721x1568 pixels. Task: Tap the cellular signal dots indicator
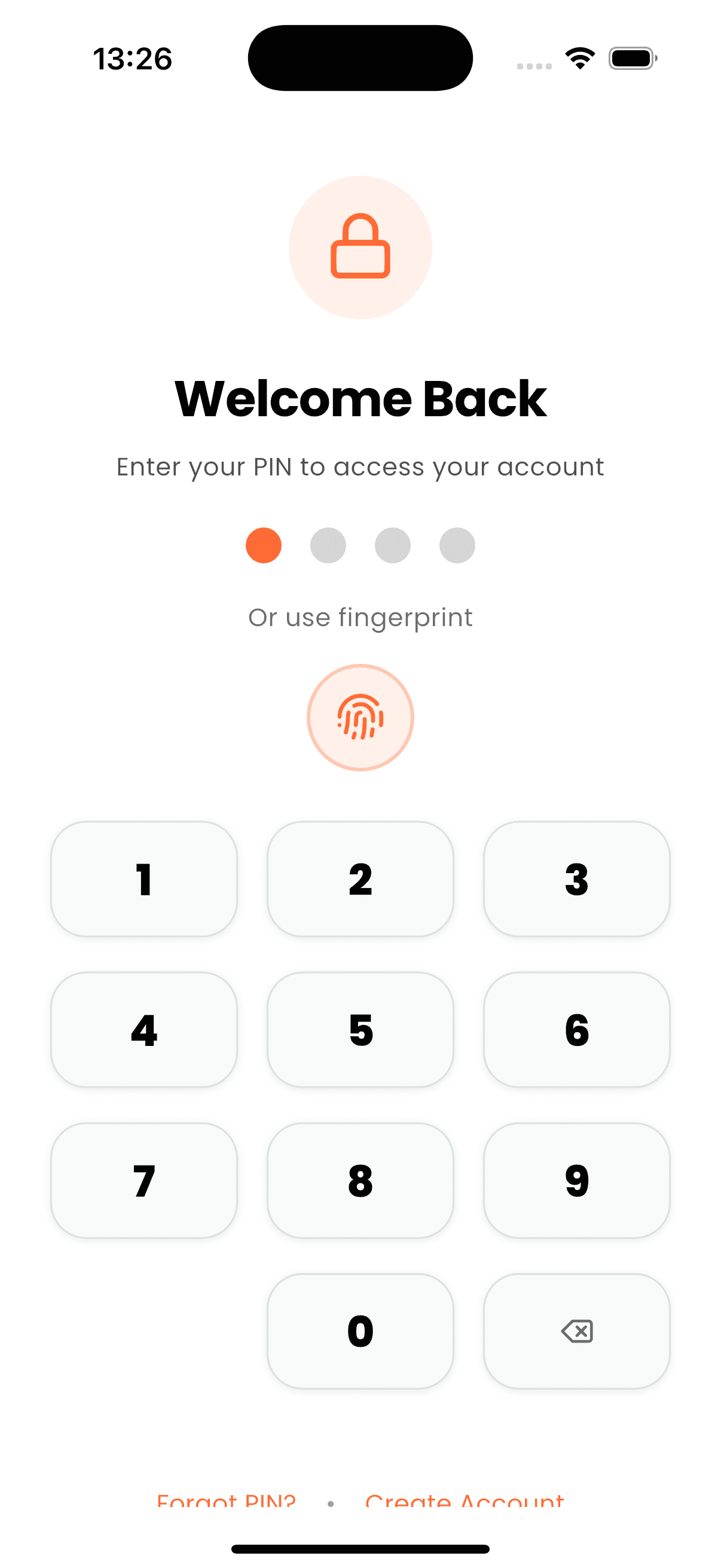534,65
